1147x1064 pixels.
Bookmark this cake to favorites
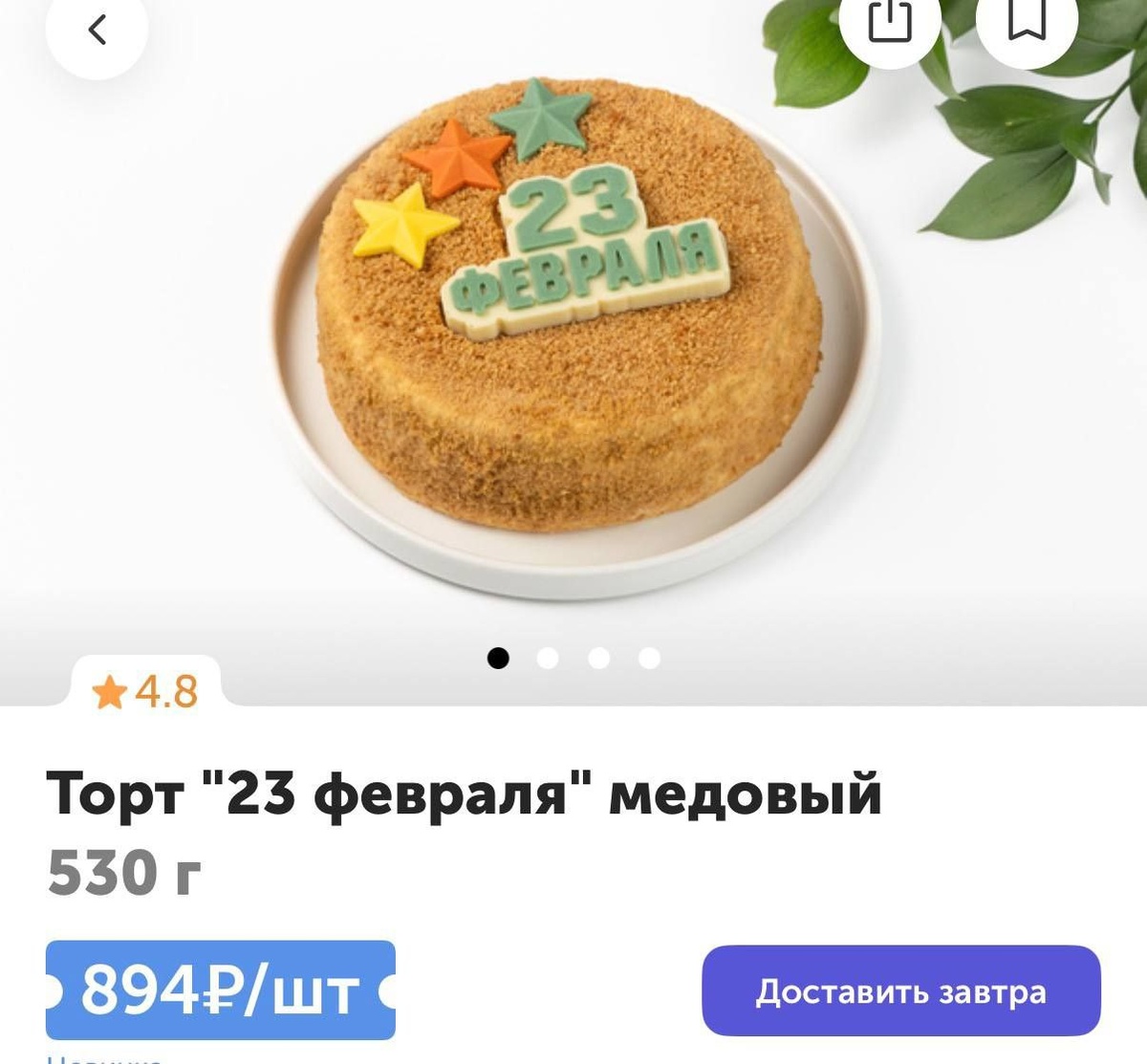click(1027, 21)
